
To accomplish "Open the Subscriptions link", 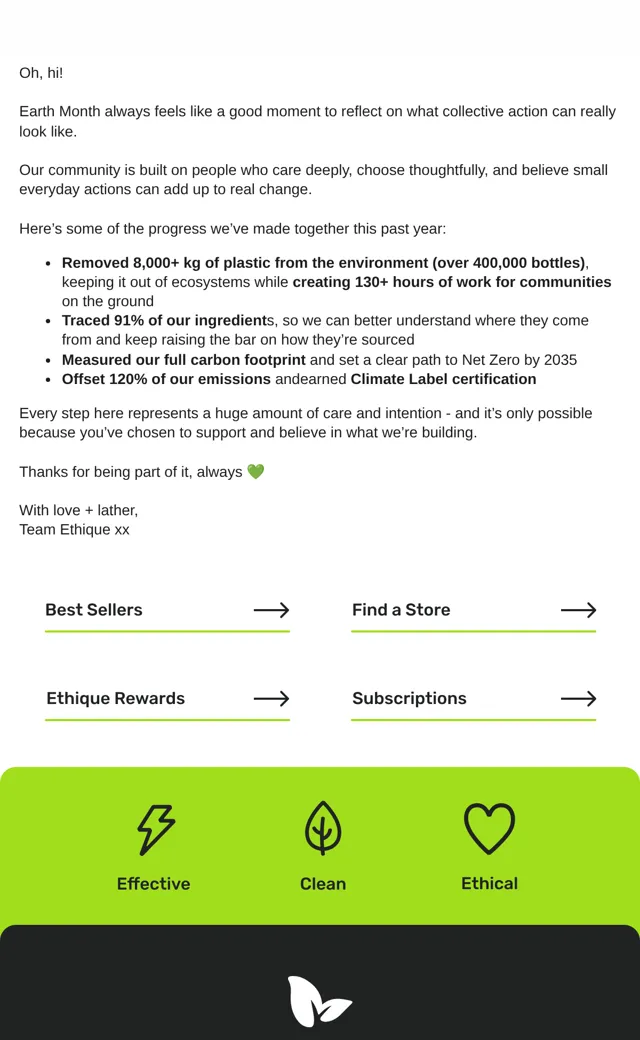I will tap(474, 698).
